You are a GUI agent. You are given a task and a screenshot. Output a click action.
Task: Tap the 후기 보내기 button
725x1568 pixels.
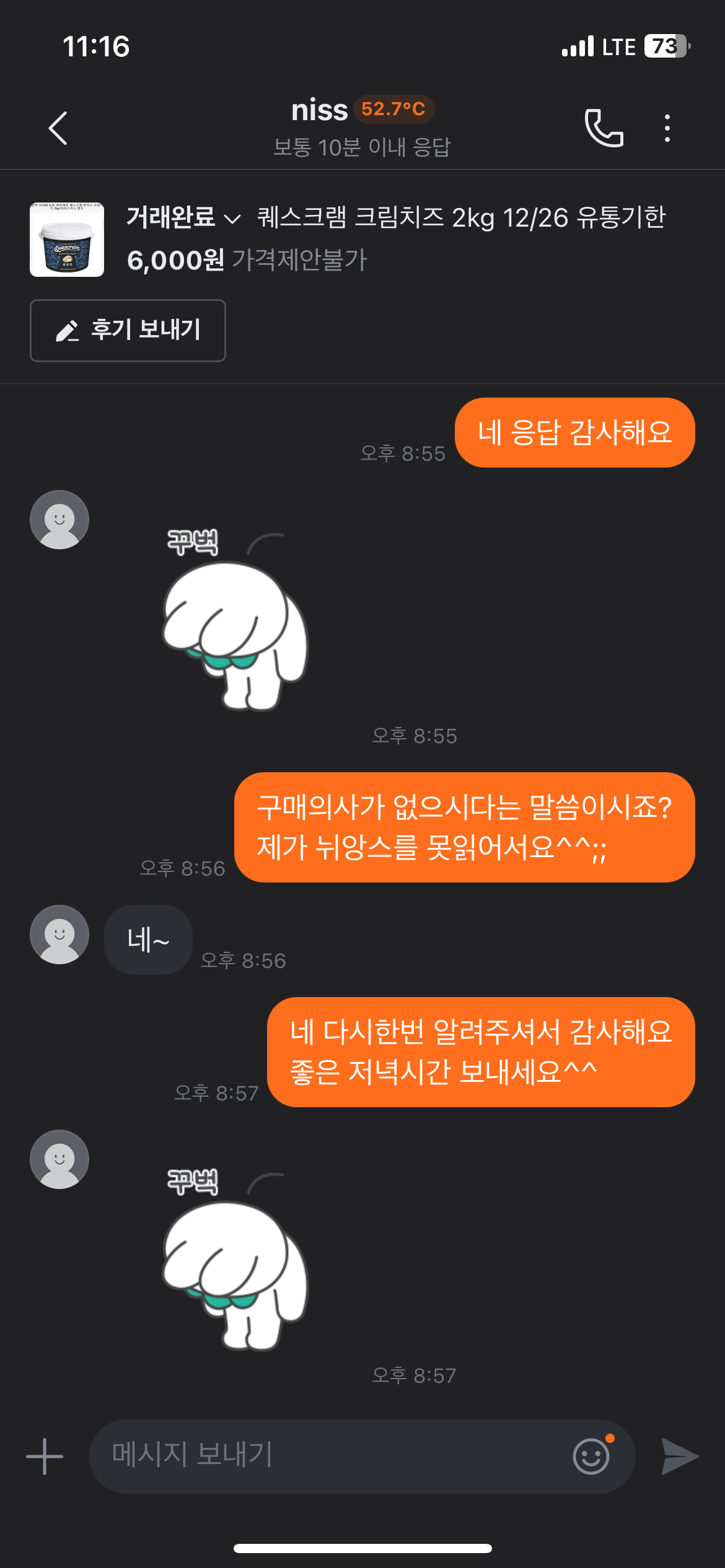point(128,330)
